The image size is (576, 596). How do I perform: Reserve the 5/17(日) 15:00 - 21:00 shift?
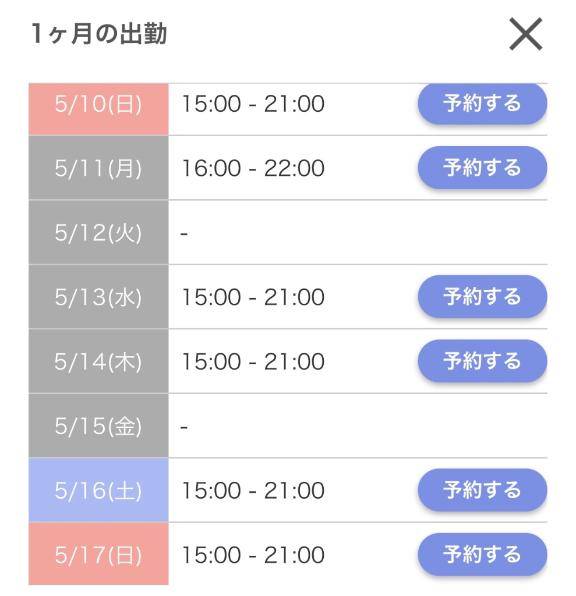pos(482,554)
